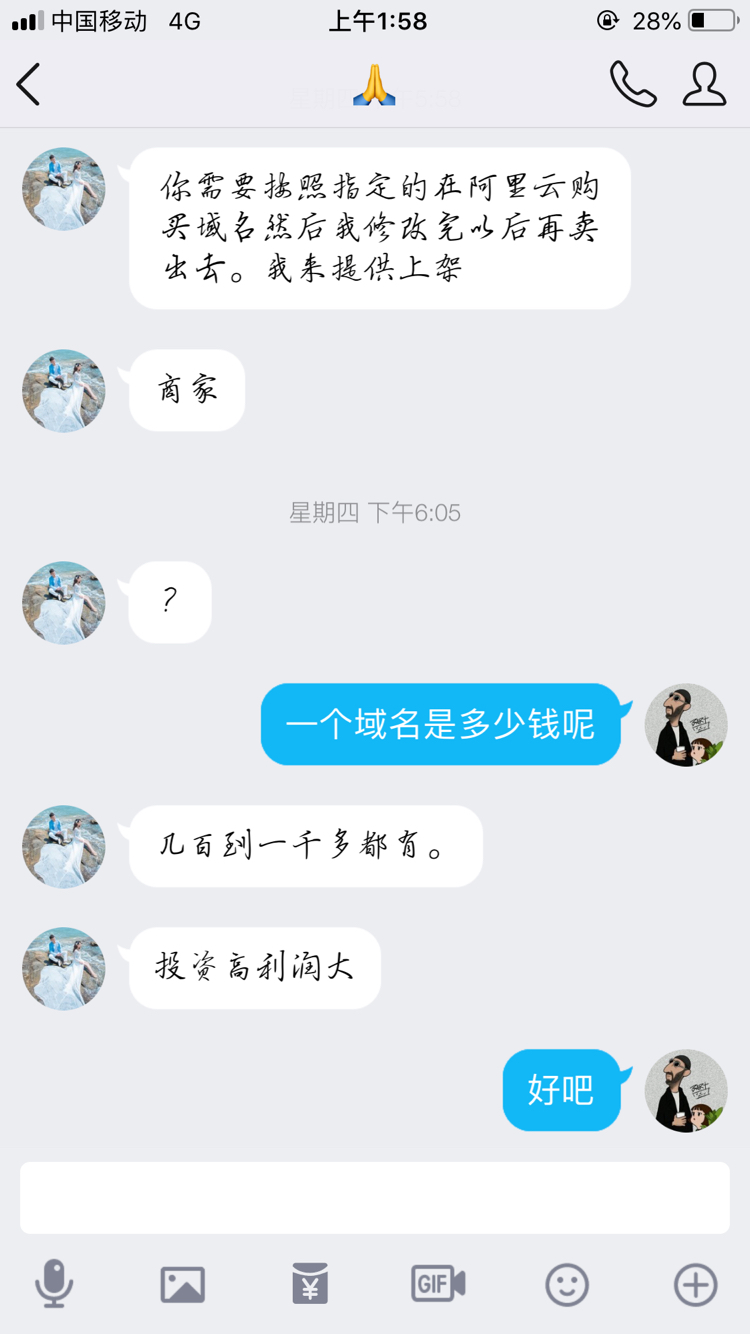Tap your own avatar next to 好吧
The image size is (750, 1334).
click(686, 1091)
